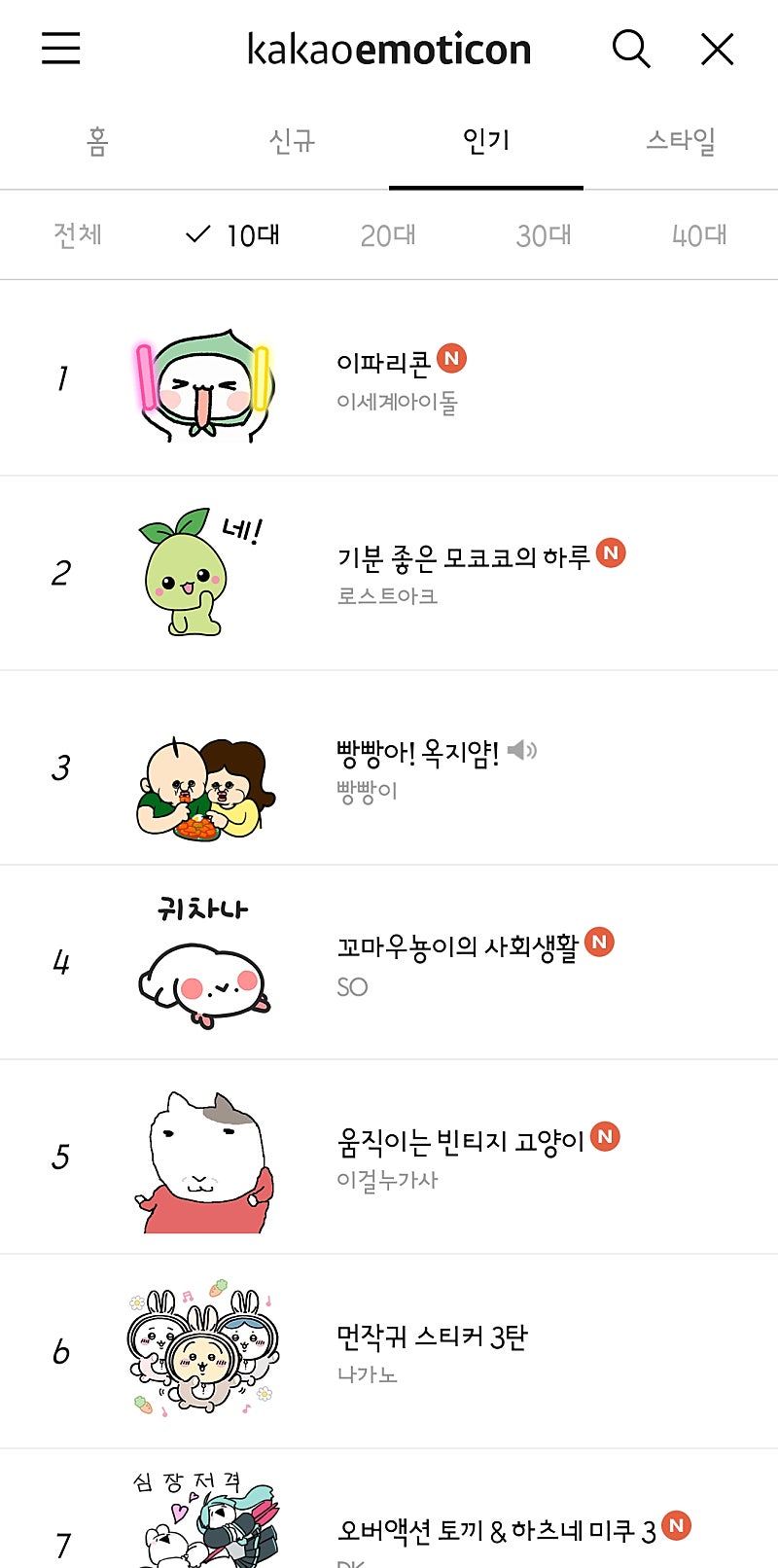
Task: Open 기분 좋은 모코코의 하루
Action: [463, 558]
